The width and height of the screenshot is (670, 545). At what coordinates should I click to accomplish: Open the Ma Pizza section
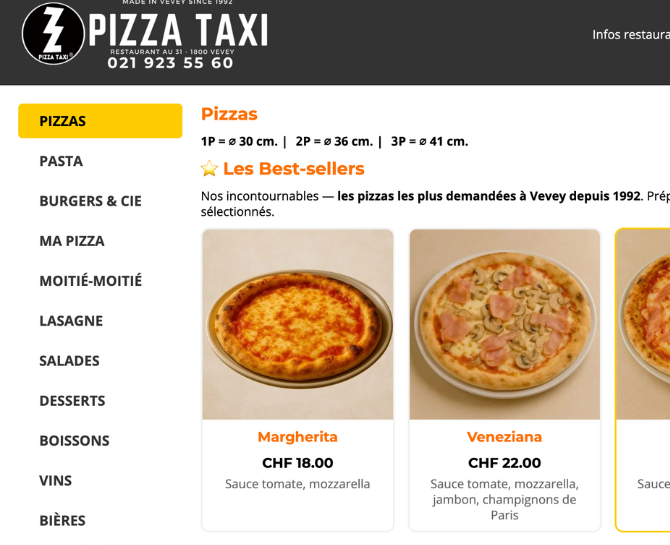pyautogui.click(x=72, y=241)
